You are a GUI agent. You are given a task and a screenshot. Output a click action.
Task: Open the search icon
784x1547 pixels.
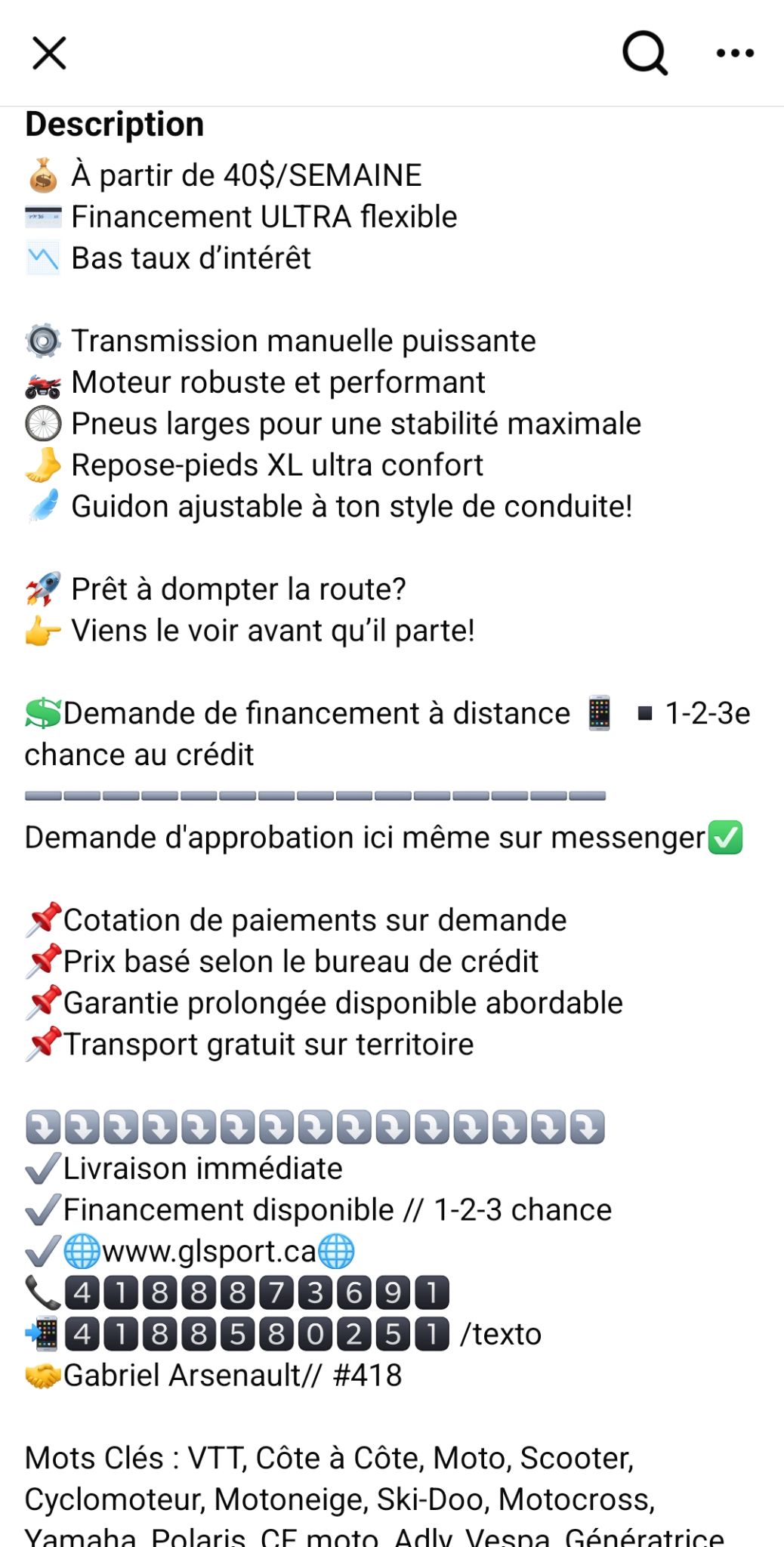(x=644, y=53)
